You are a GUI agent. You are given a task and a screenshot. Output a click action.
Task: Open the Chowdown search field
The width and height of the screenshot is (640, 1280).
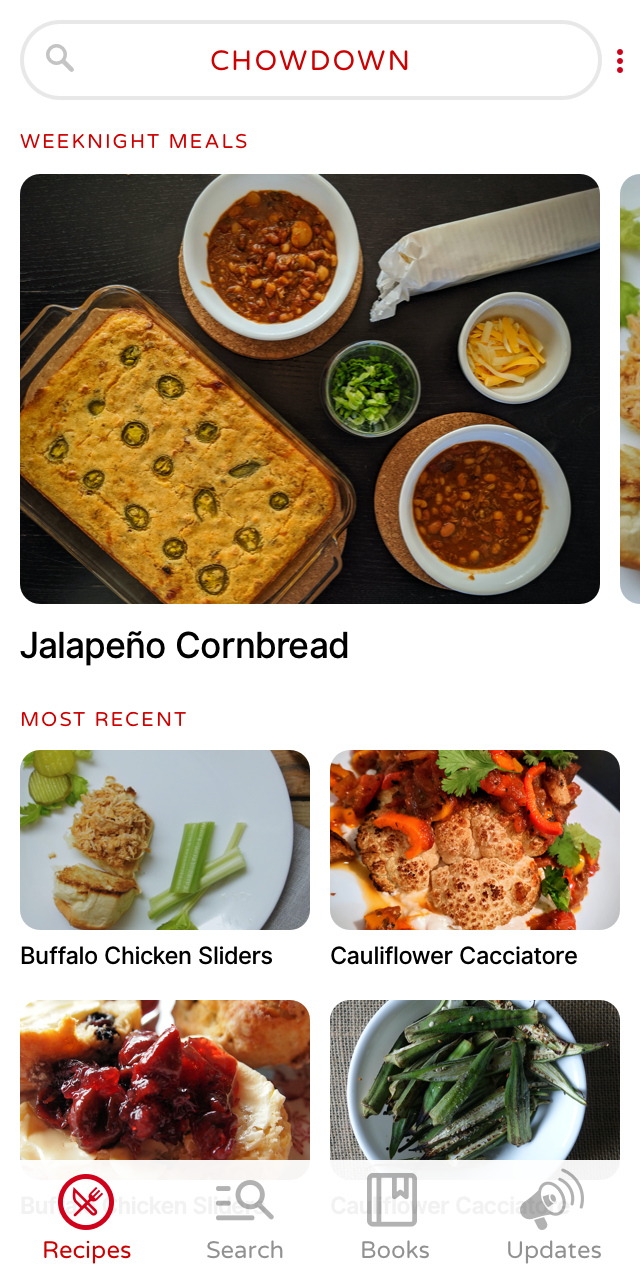coord(310,60)
